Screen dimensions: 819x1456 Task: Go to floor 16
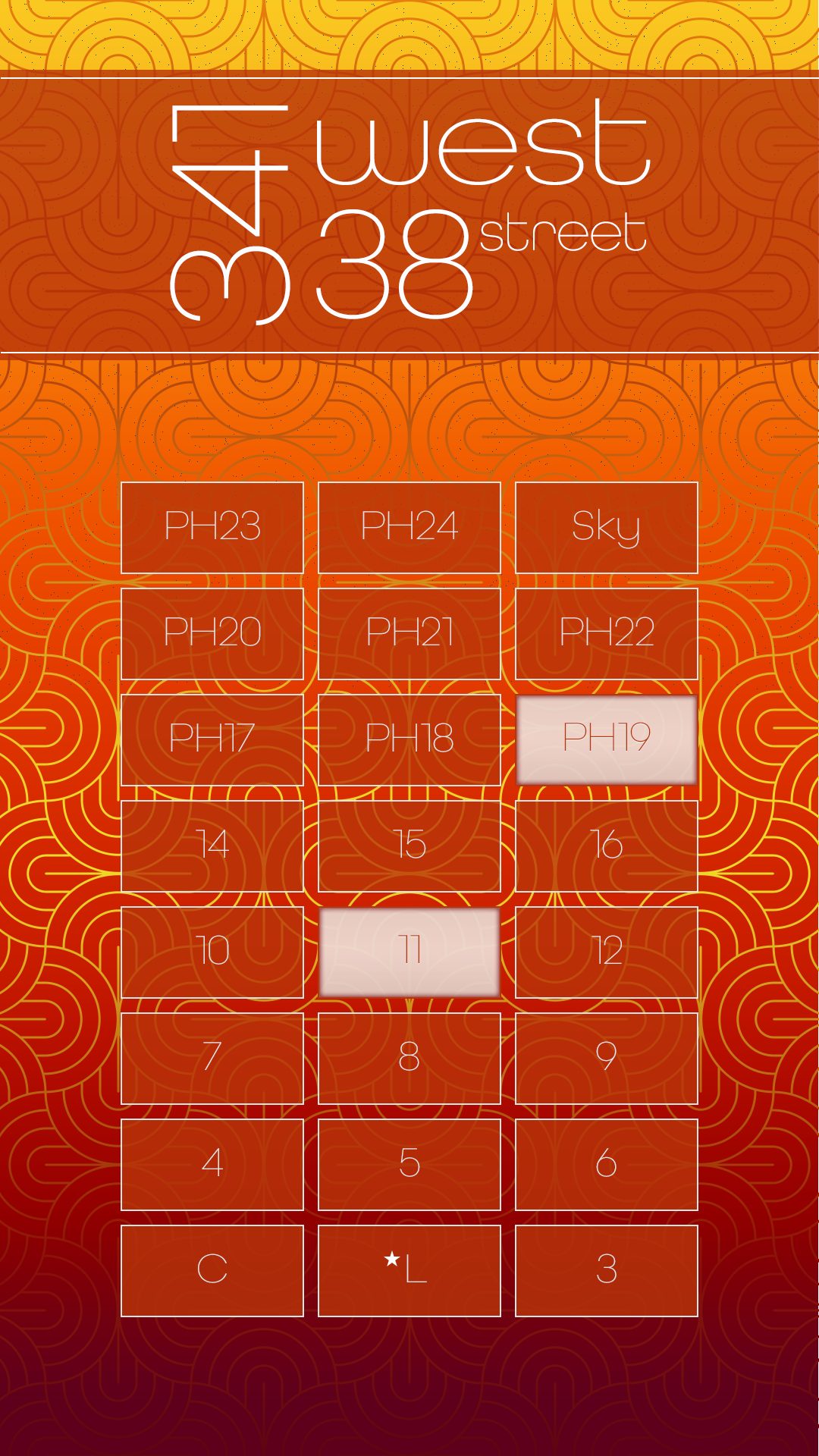pos(607,846)
